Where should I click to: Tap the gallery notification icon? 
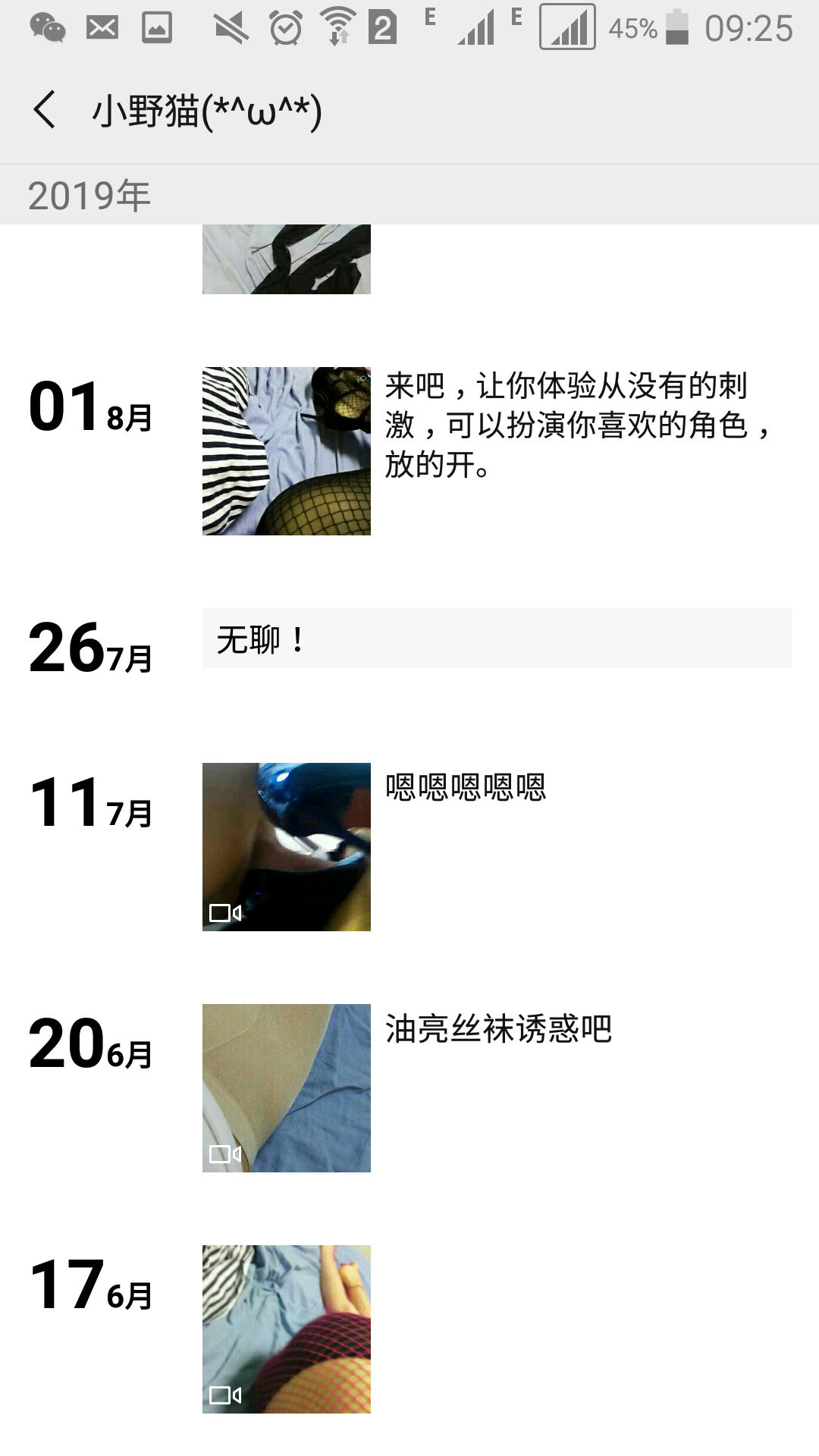tap(155, 29)
